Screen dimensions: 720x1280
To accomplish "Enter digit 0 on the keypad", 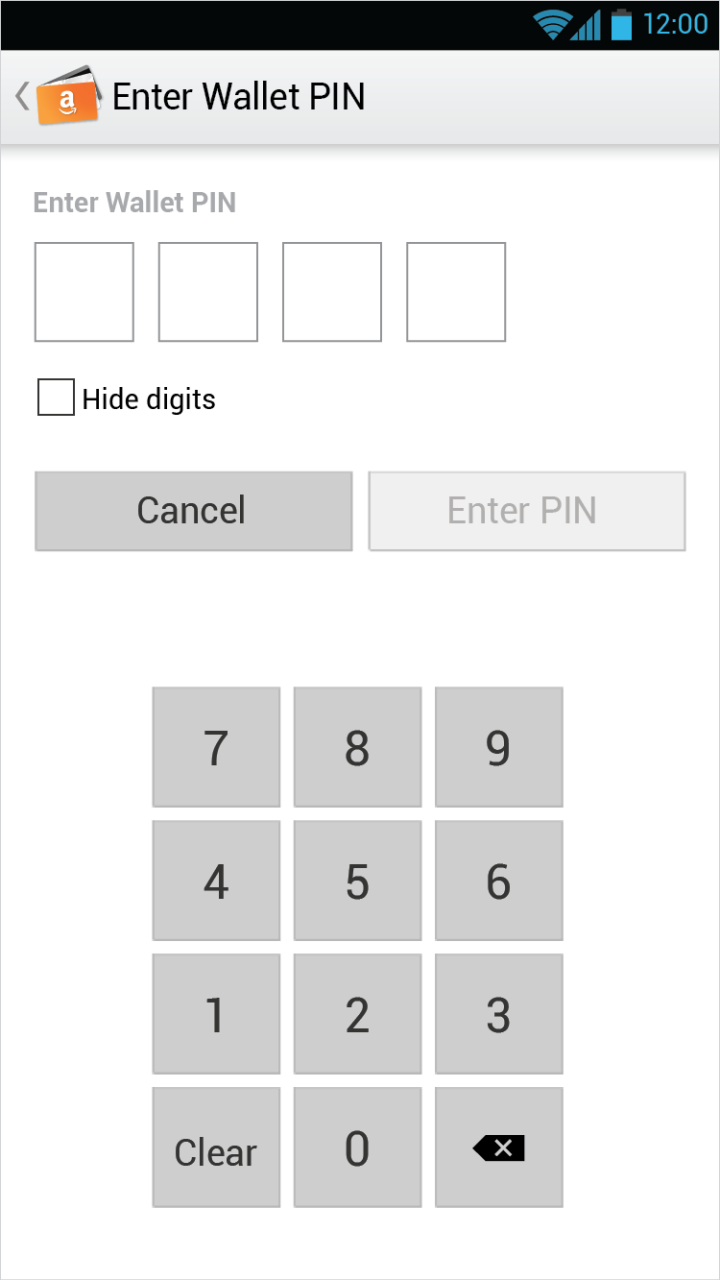I will pyautogui.click(x=357, y=1148).
